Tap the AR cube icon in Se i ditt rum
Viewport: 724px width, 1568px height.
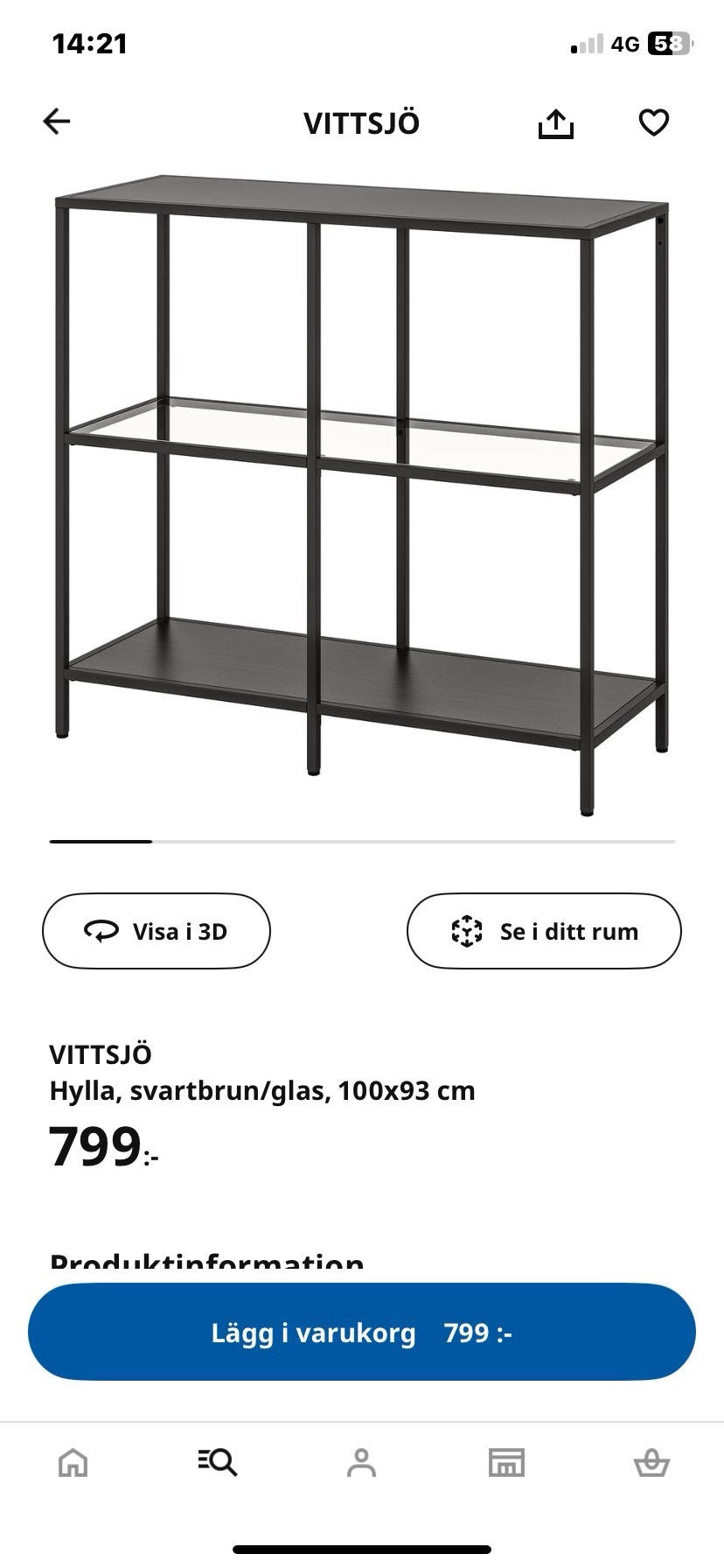470,930
